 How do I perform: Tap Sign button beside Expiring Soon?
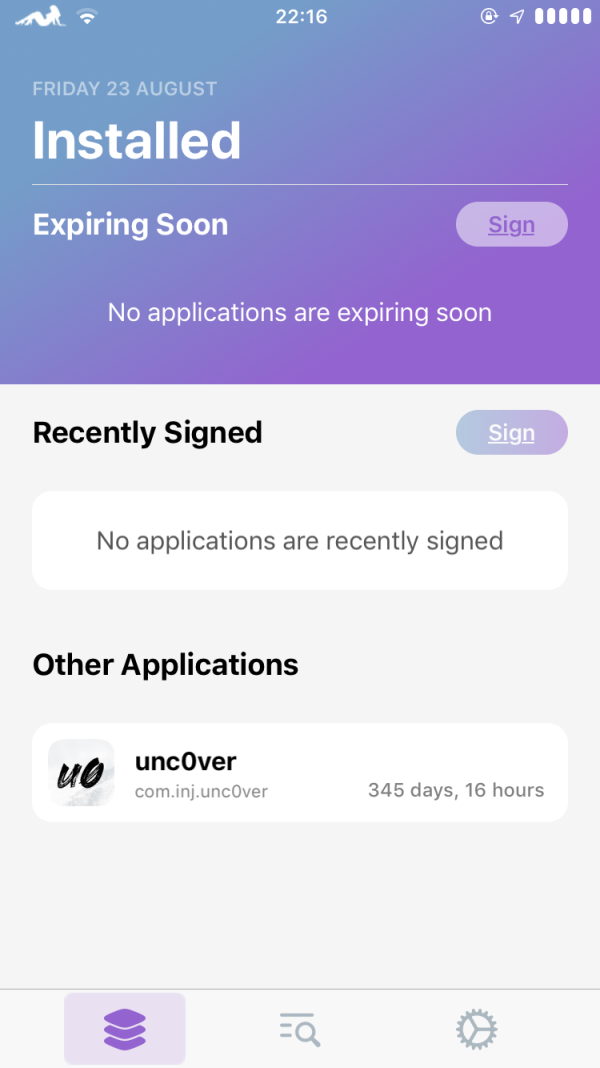511,225
